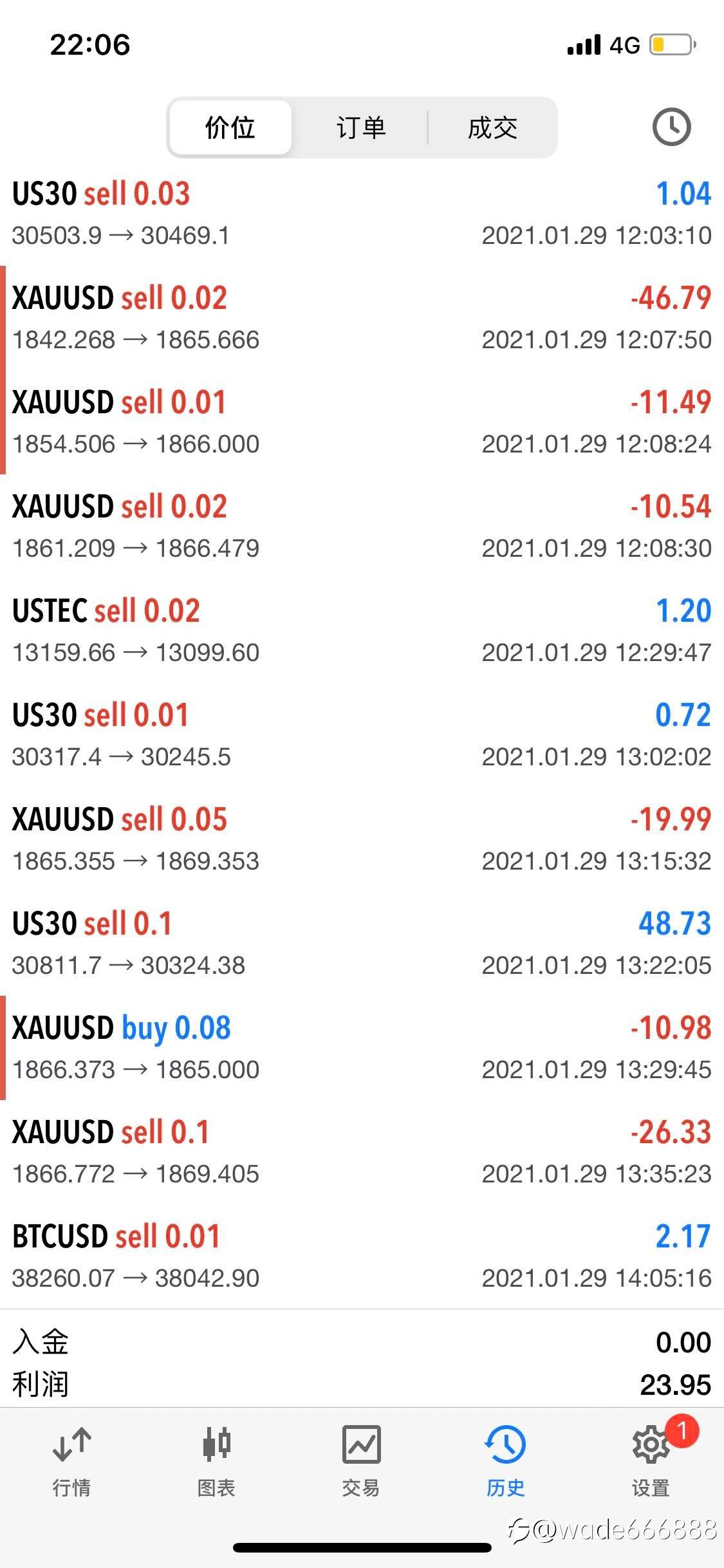
Task: Expand the US30 sell 0.01 trade
Action: point(362,735)
